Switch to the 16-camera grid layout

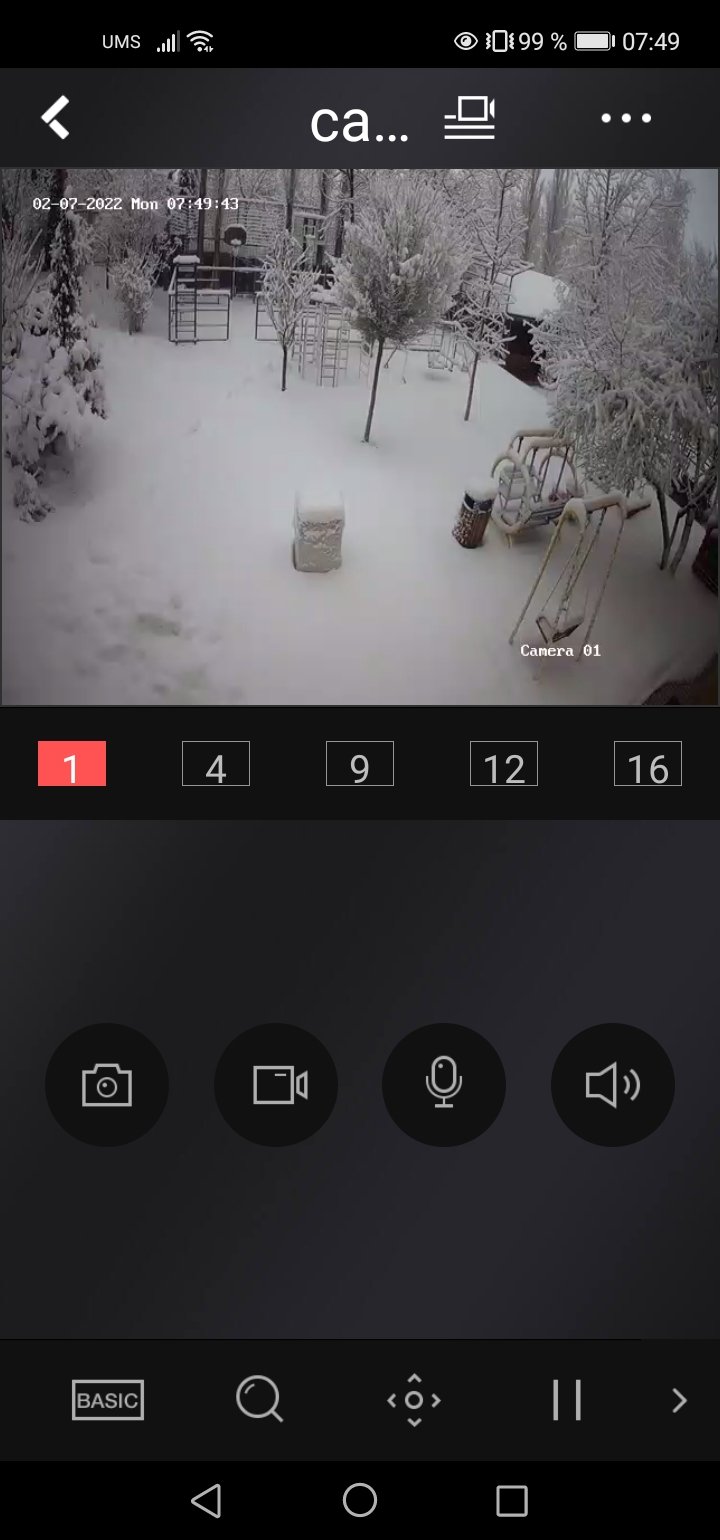(648, 764)
